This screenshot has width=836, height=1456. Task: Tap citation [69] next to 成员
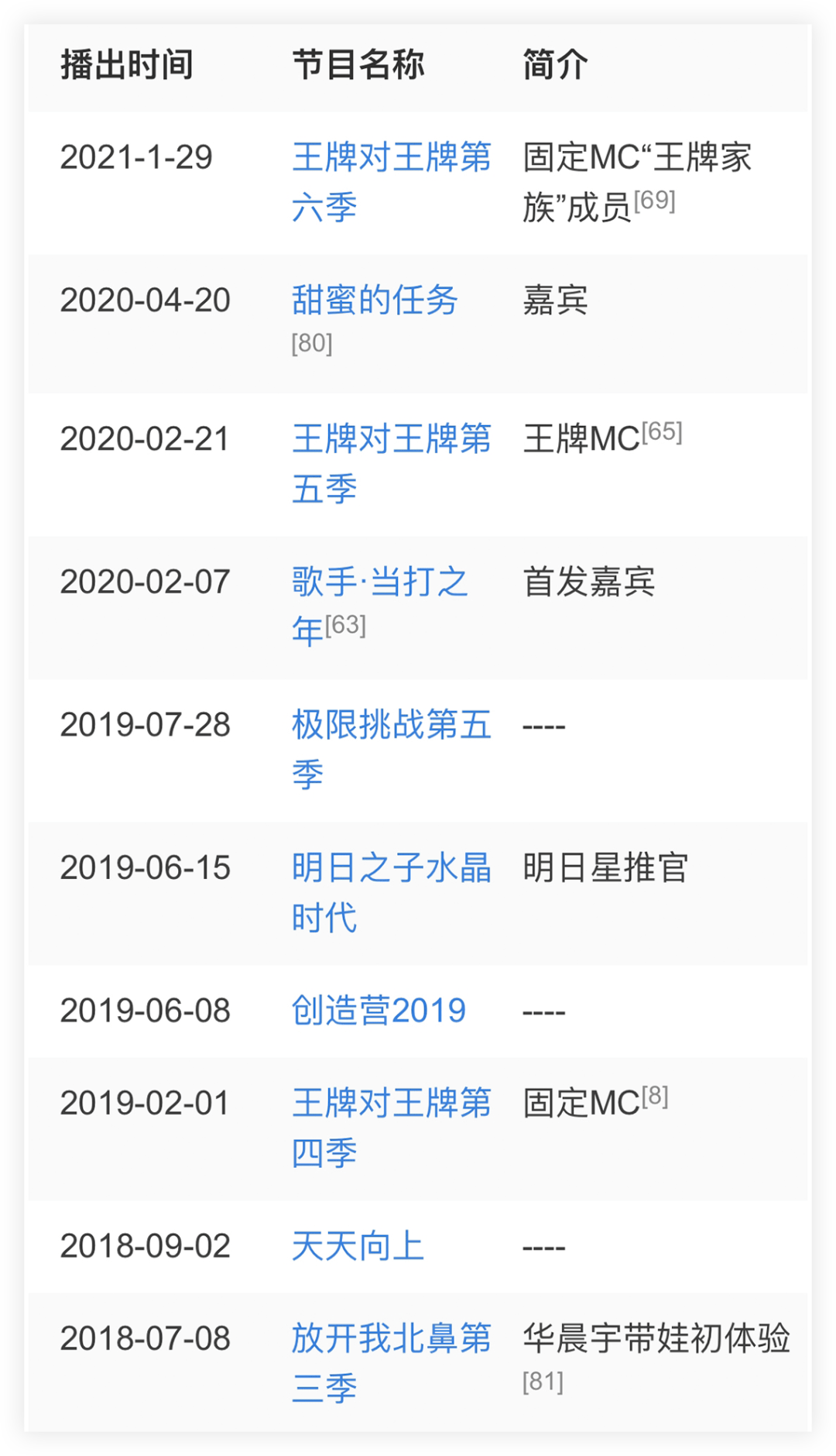coord(655,201)
